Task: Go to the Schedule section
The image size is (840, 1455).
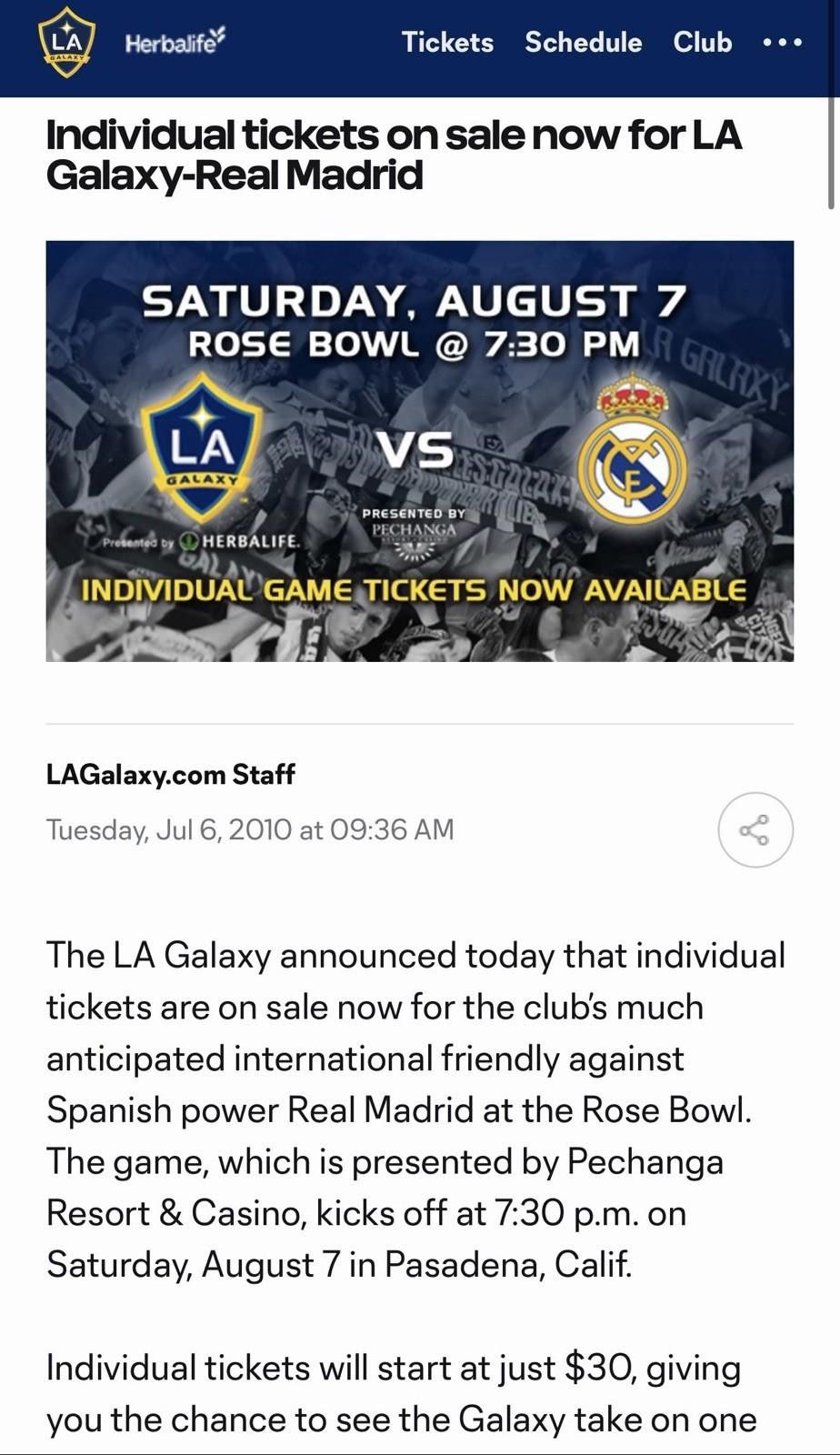Action: click(583, 42)
